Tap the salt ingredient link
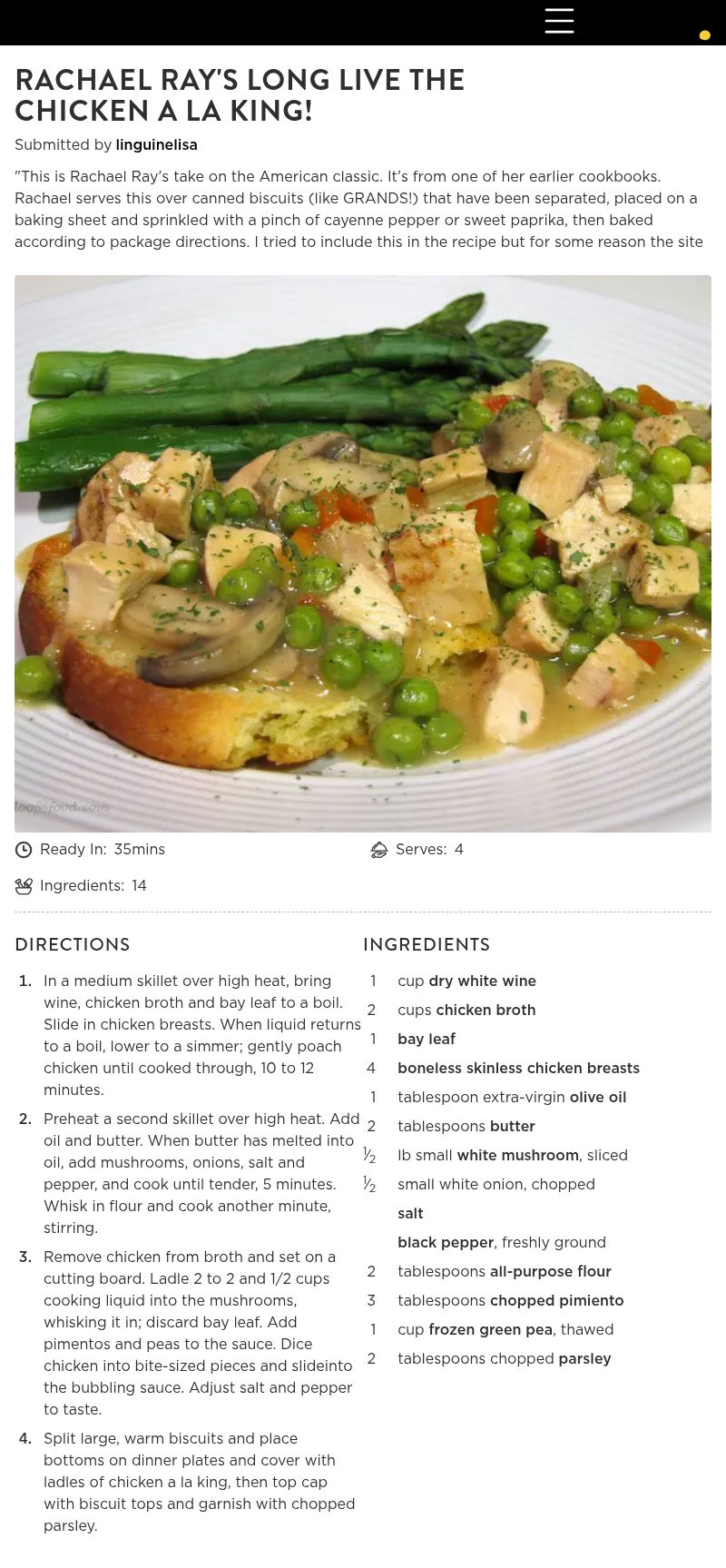Screen dimensions: 726x1568 [x=410, y=1214]
